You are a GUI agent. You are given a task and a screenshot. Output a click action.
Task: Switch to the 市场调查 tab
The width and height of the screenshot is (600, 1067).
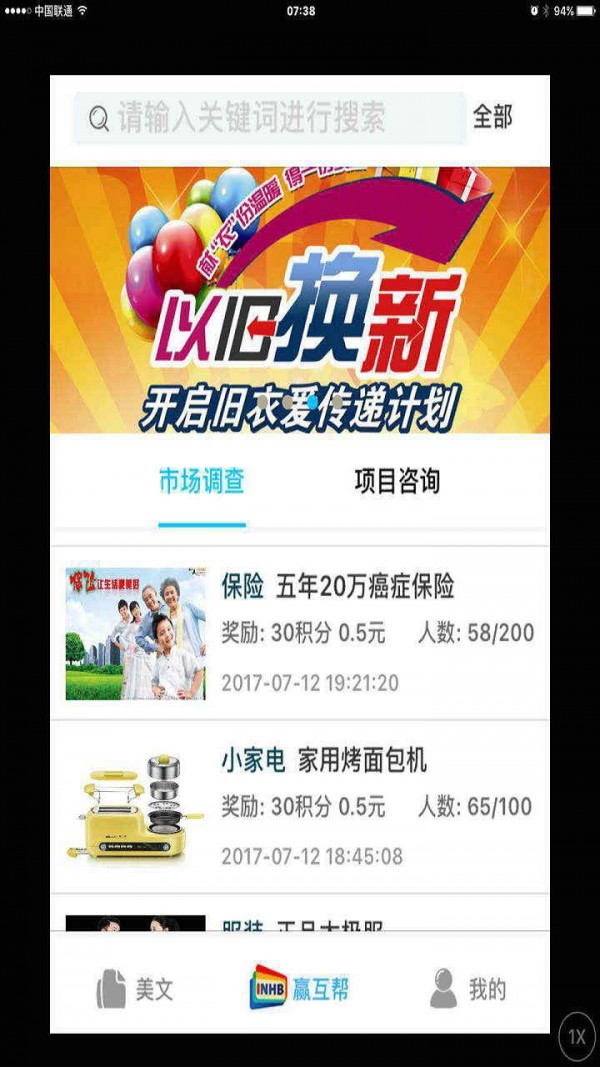201,482
